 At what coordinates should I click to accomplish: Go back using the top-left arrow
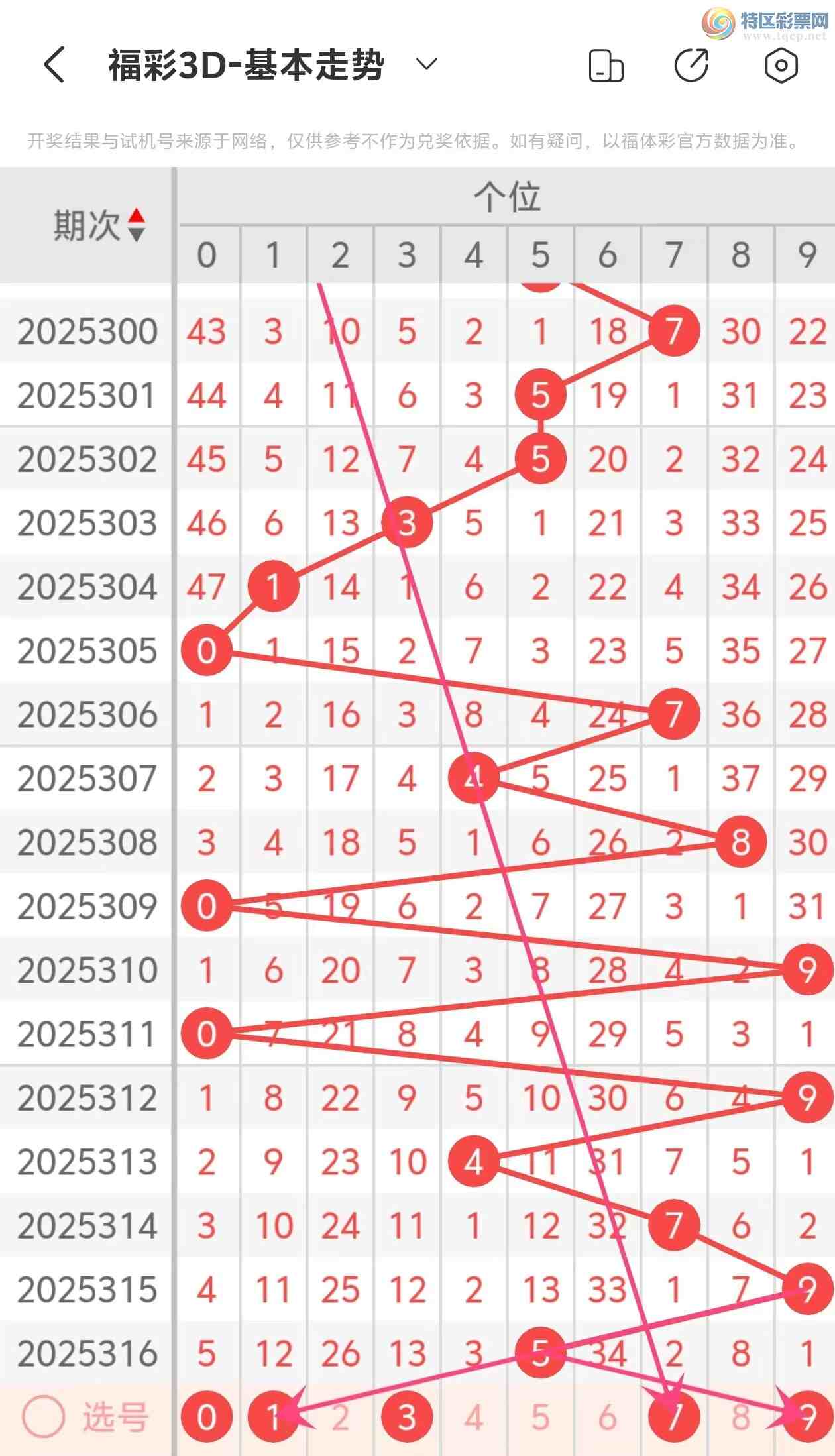coord(54,65)
